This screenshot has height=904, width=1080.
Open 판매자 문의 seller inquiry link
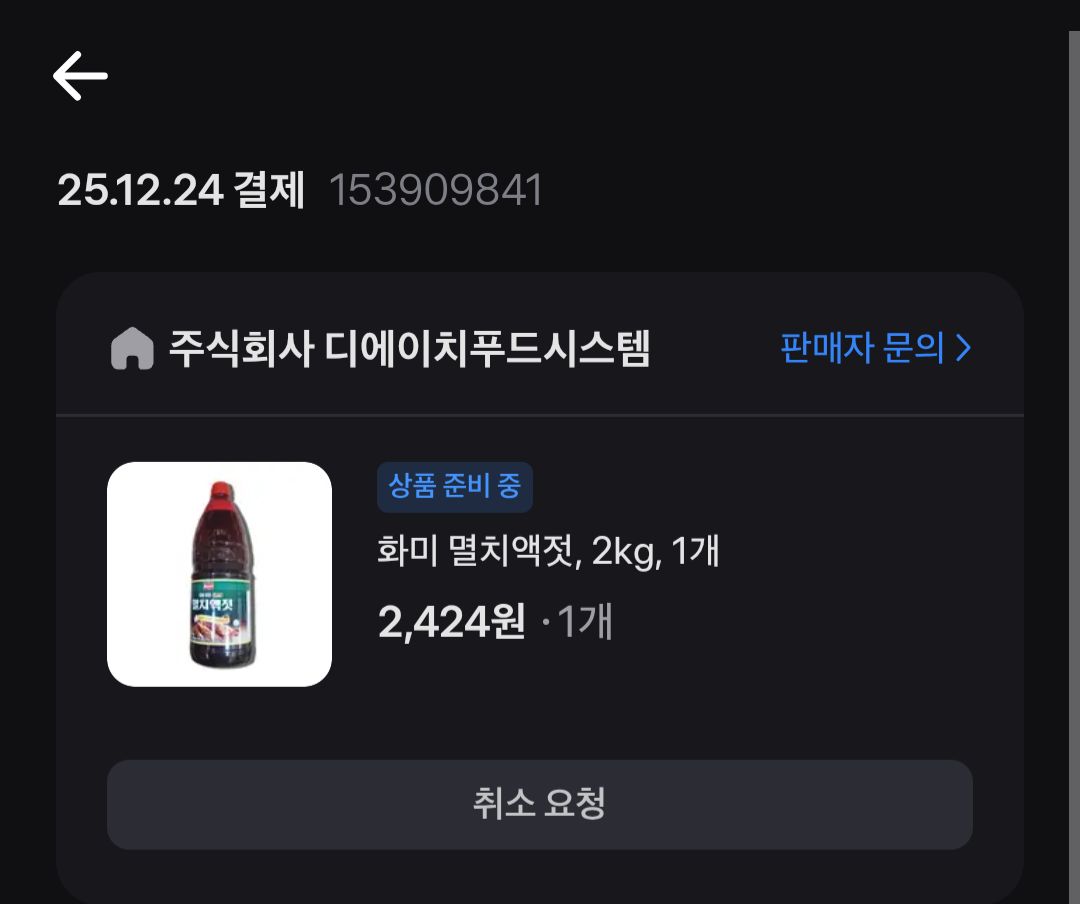(x=875, y=348)
